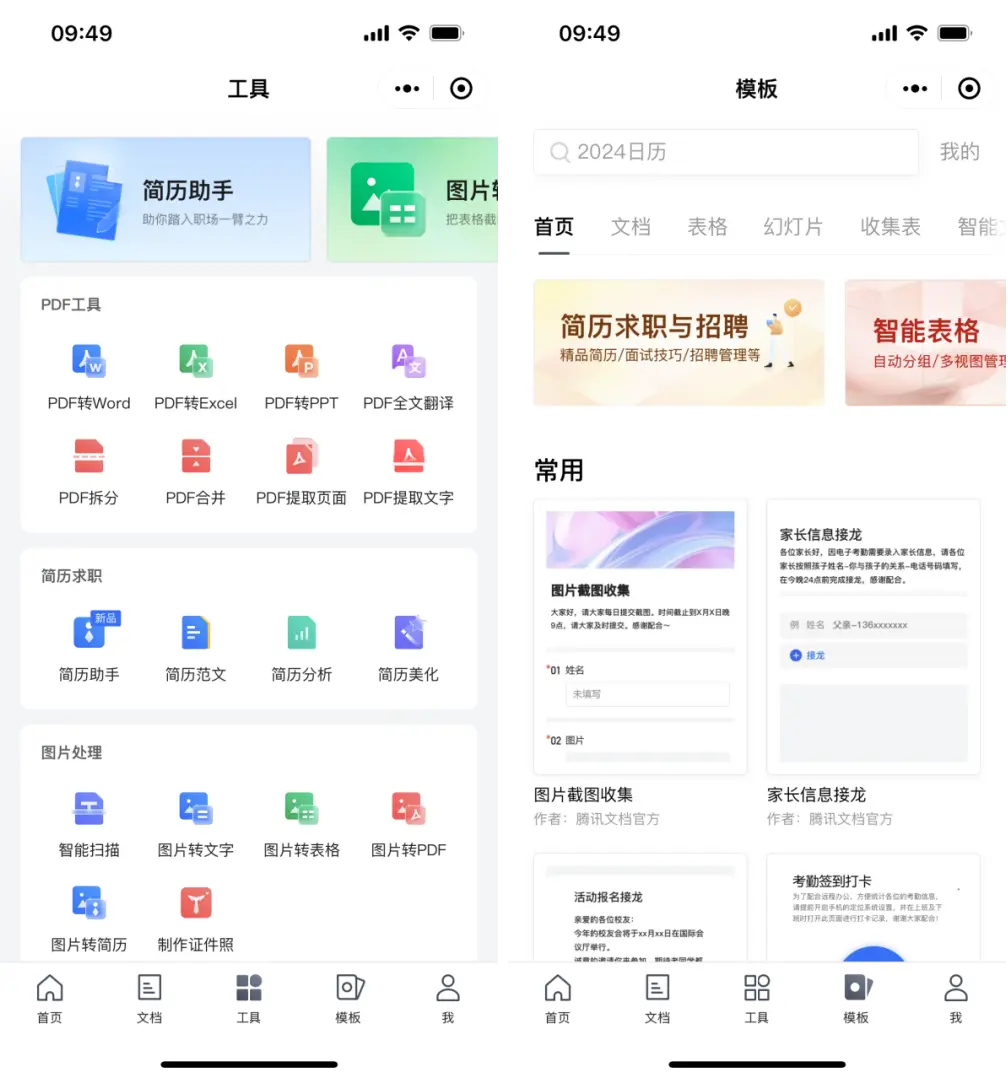This screenshot has height=1080, width=1008.
Task: Switch to the 幻灯片 template tab
Action: pos(793,227)
